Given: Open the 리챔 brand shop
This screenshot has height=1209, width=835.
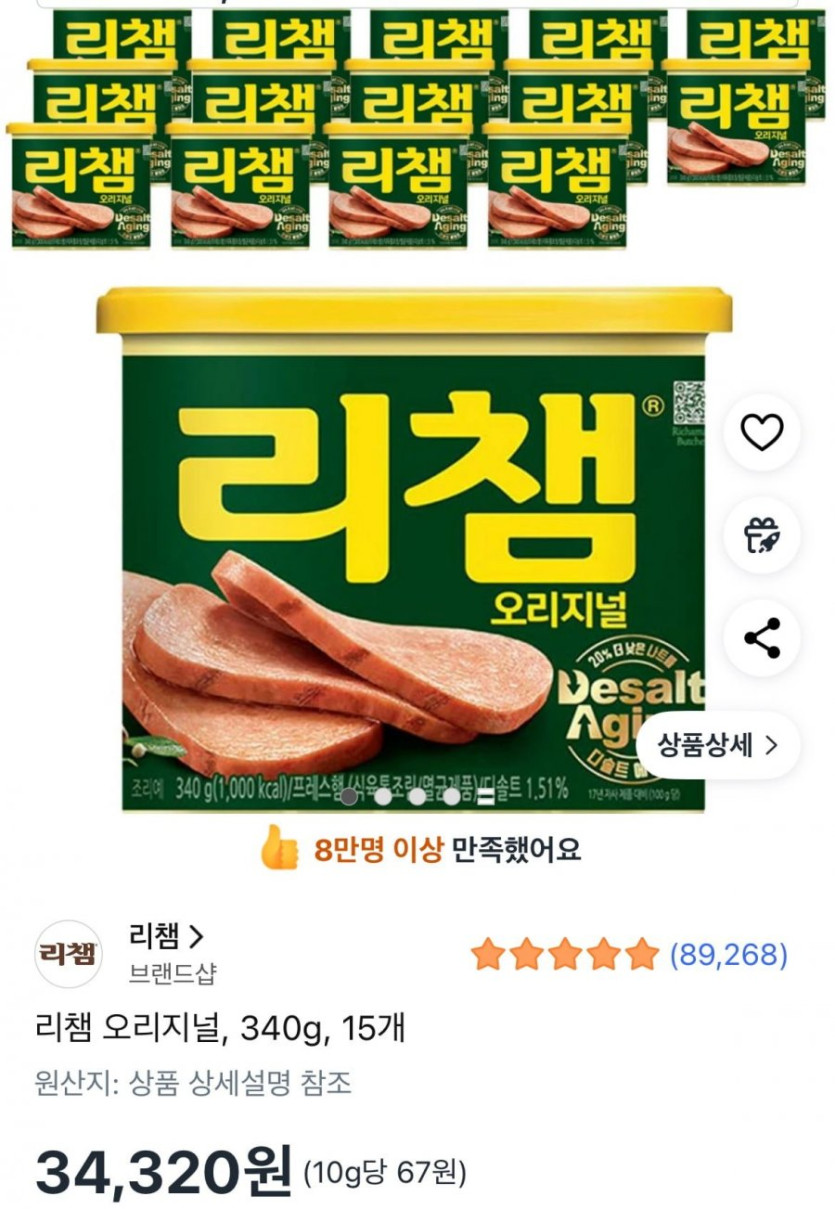Looking at the screenshot, I should 166,937.
